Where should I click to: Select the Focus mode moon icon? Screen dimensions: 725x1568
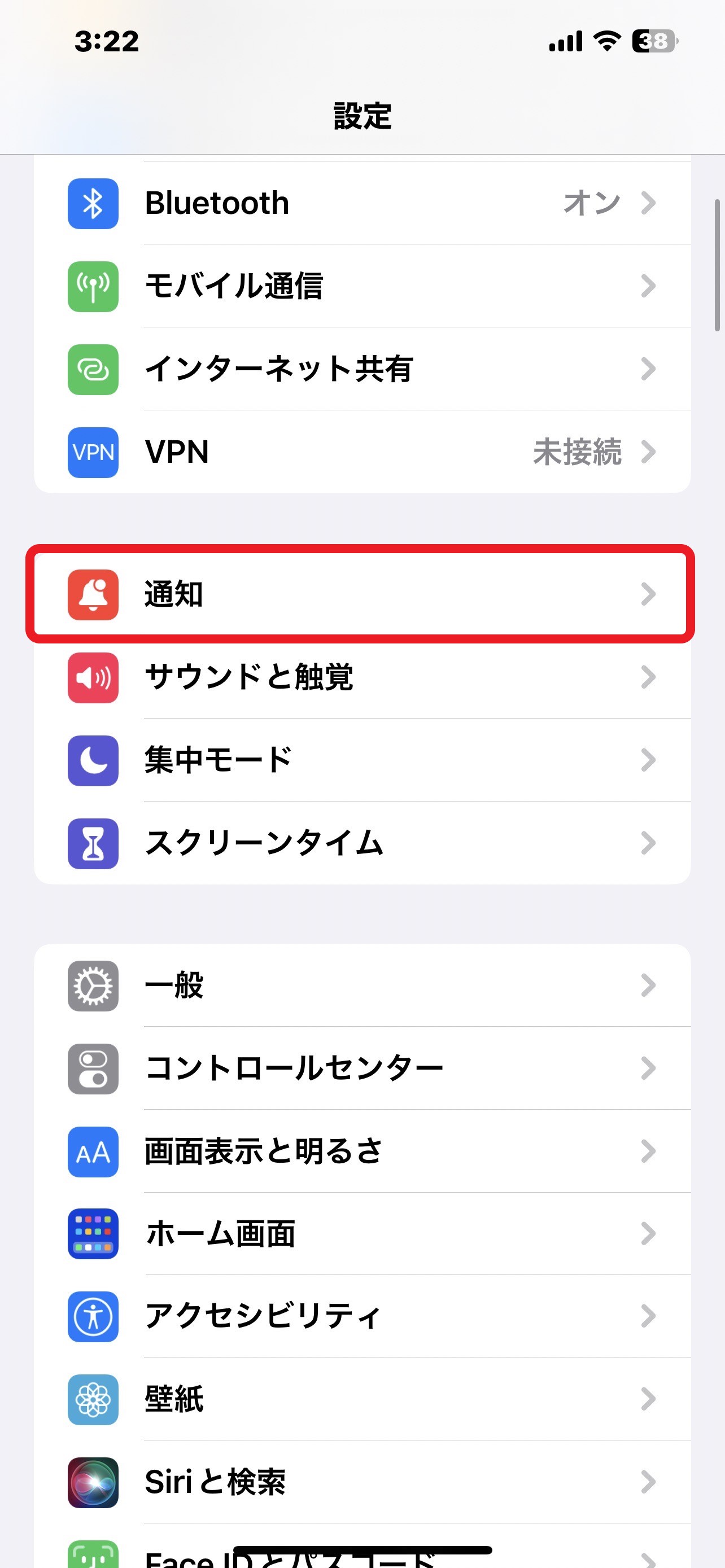[93, 761]
